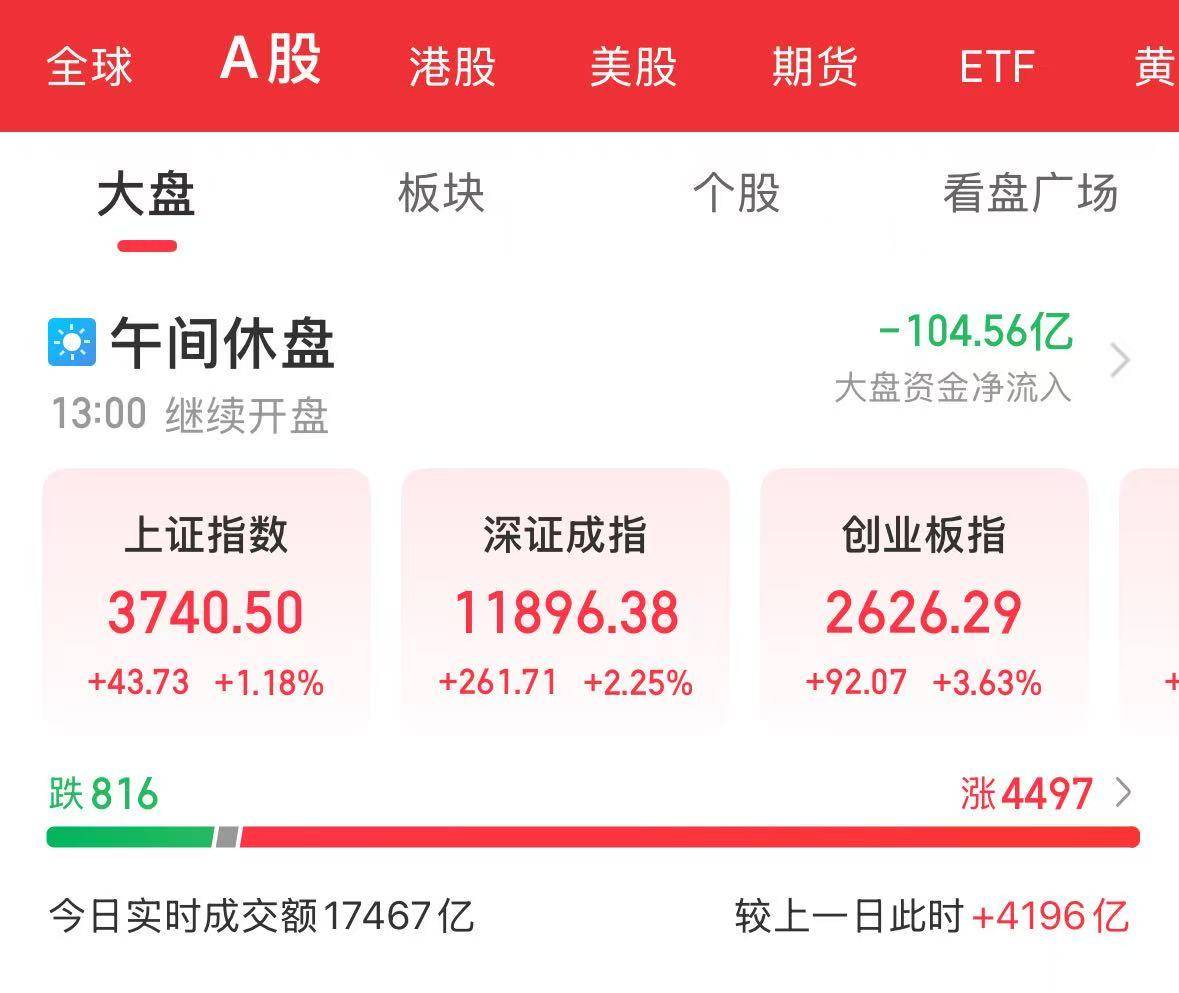Image resolution: width=1179 pixels, height=993 pixels.
Task: Switch to the ETF tab
Action: [x=996, y=67]
